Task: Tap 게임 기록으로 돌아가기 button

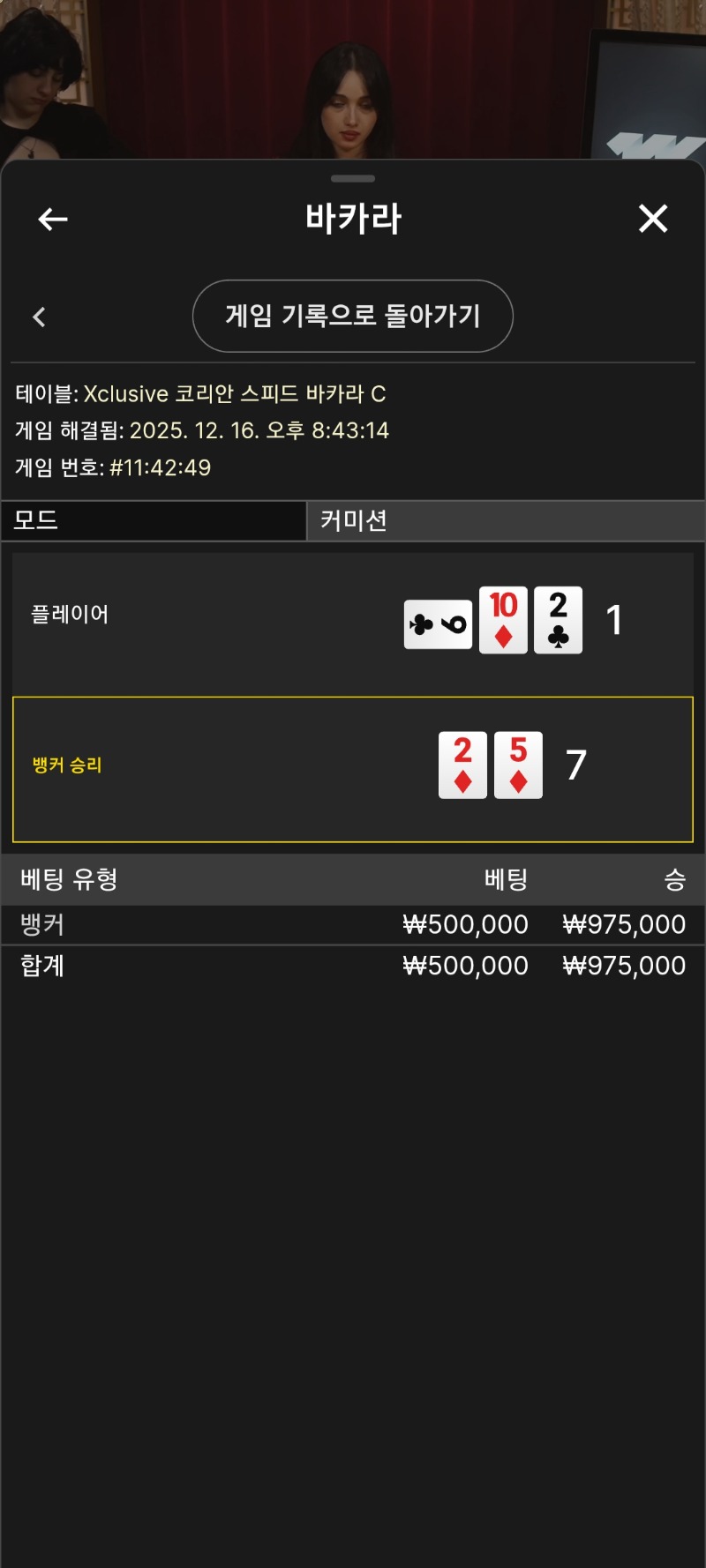Action: 353,316
